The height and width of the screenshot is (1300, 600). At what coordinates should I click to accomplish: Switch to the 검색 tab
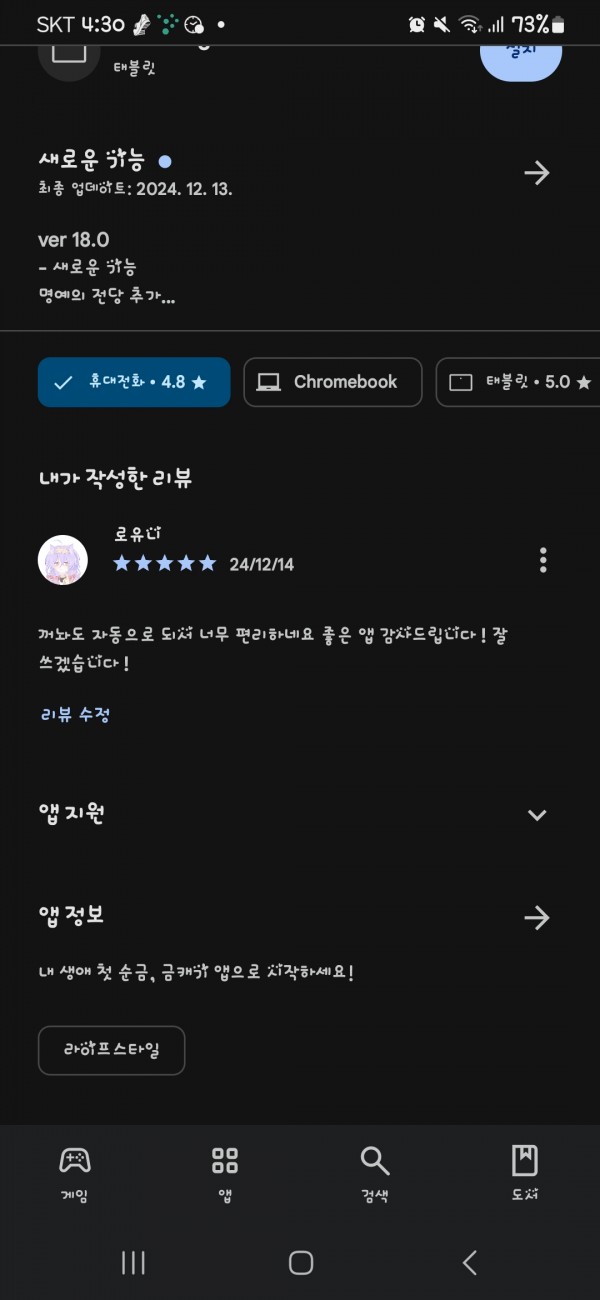[x=375, y=1174]
